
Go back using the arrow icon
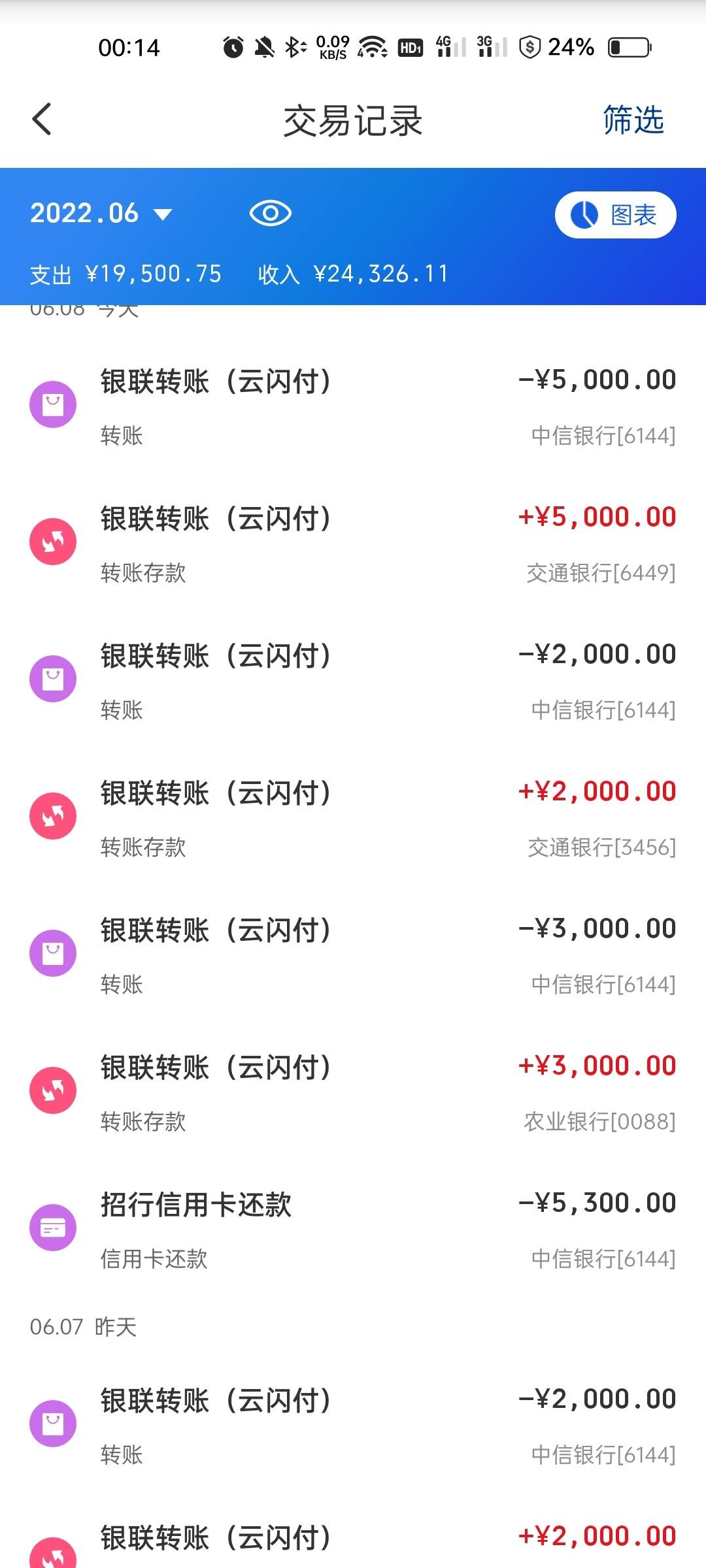coord(42,120)
